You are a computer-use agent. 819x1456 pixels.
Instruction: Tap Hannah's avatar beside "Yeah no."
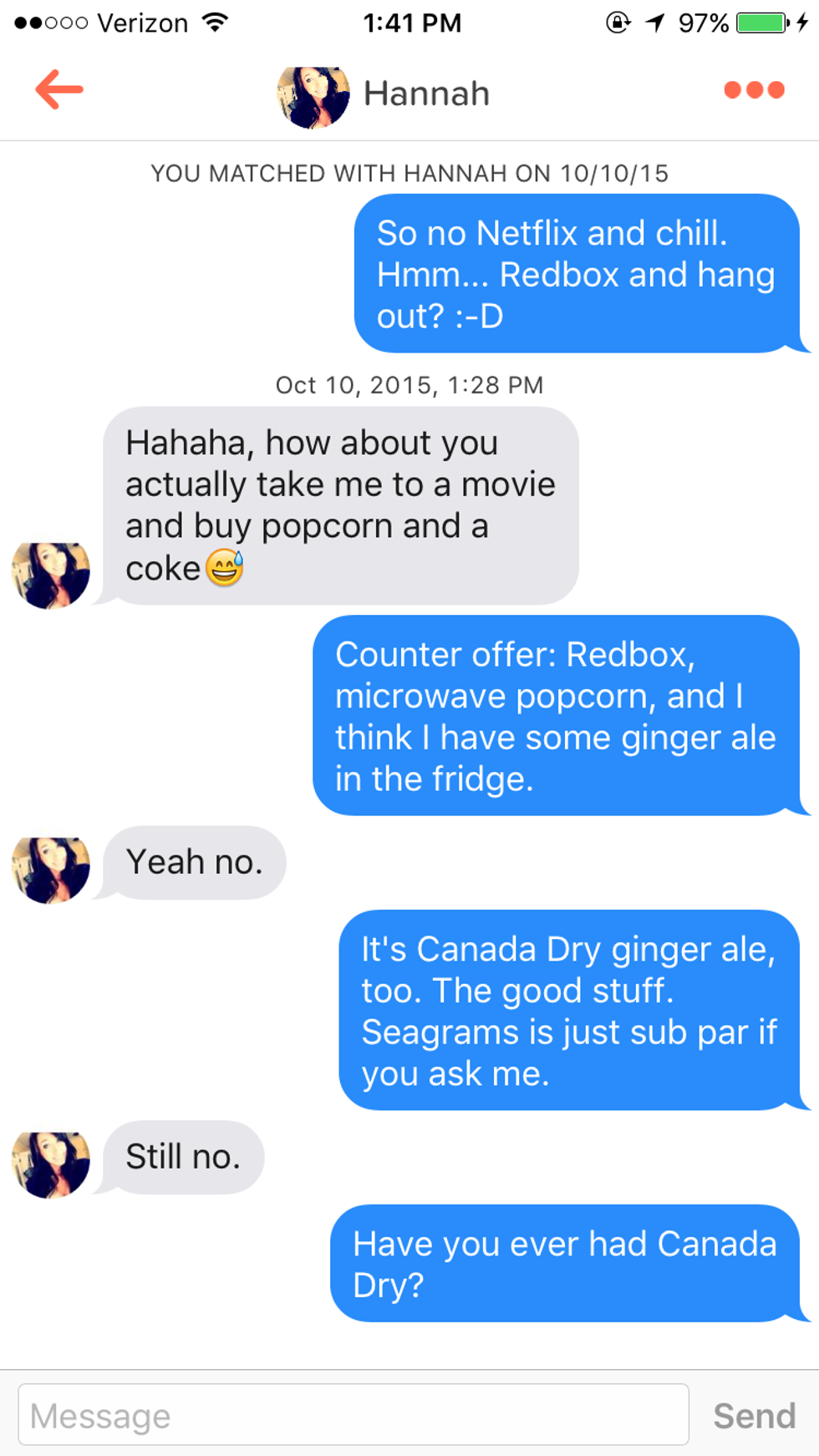point(51,870)
